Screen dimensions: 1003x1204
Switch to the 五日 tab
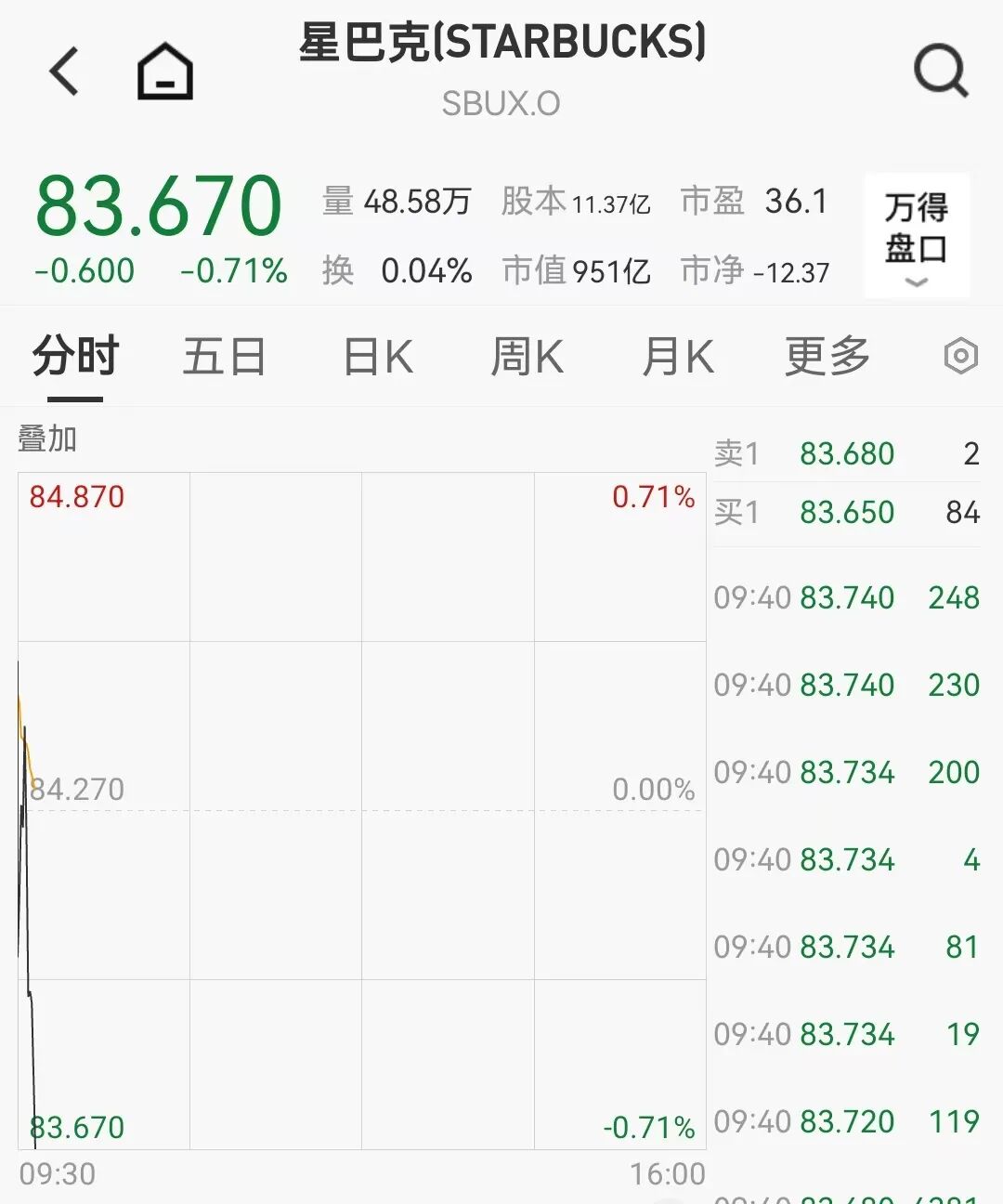click(x=224, y=357)
